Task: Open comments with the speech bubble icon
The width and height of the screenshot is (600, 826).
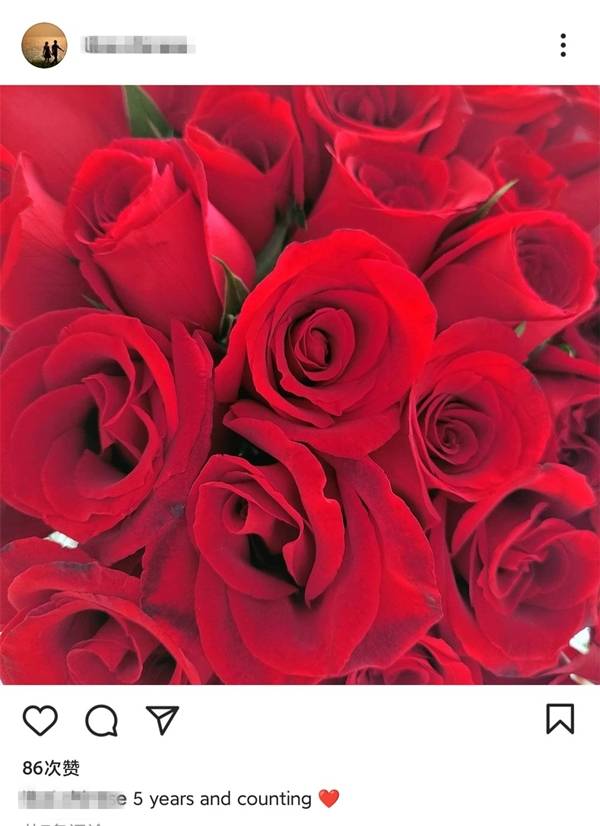Action: coord(101,720)
